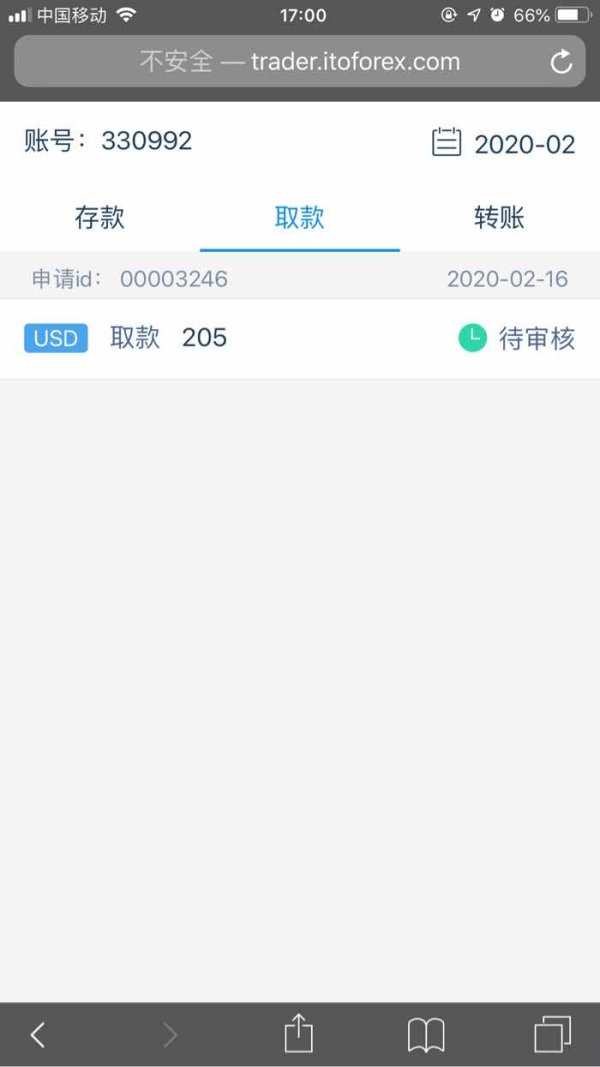Screen dimensions: 600x1067
Task: Switch to the 转账 tab
Action: (x=500, y=218)
